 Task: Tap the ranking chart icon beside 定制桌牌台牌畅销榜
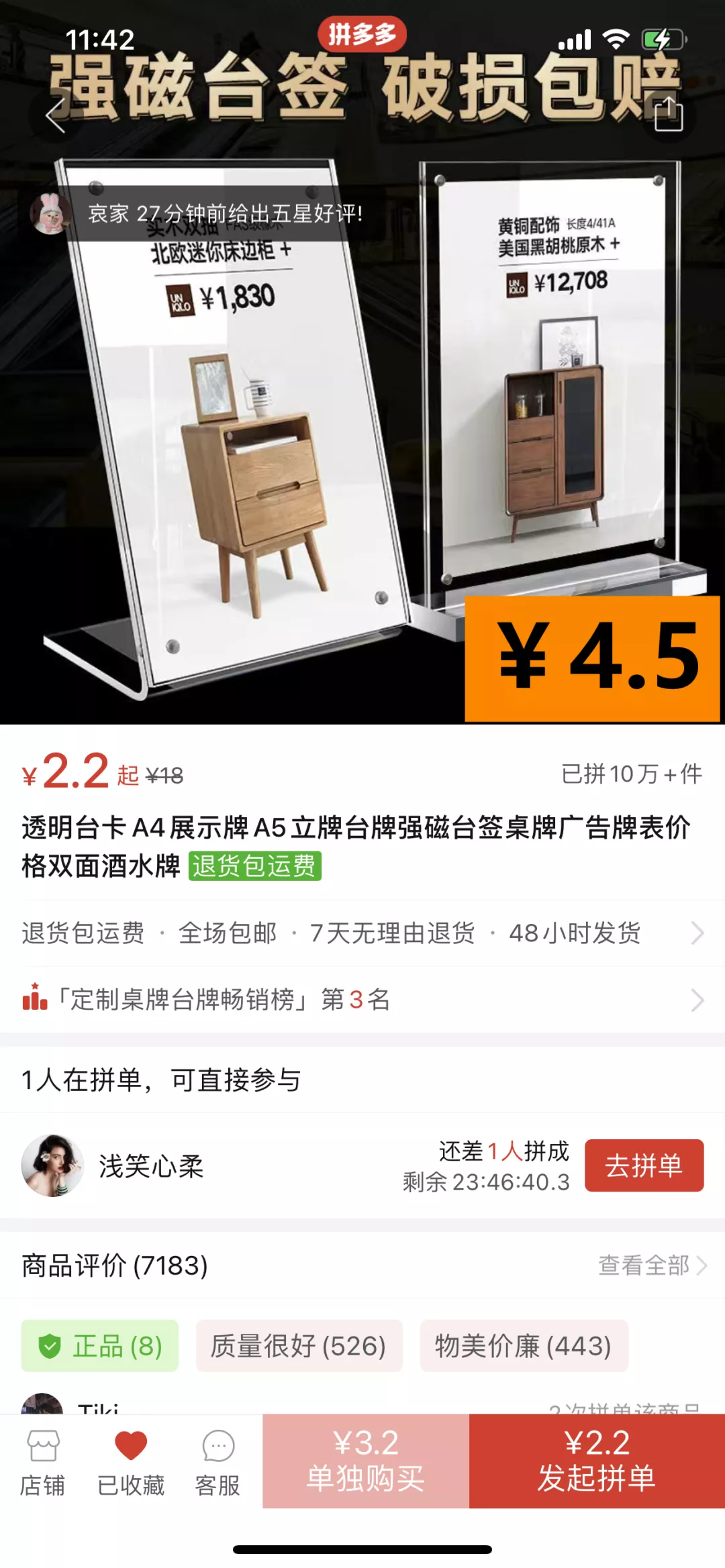[x=34, y=1000]
